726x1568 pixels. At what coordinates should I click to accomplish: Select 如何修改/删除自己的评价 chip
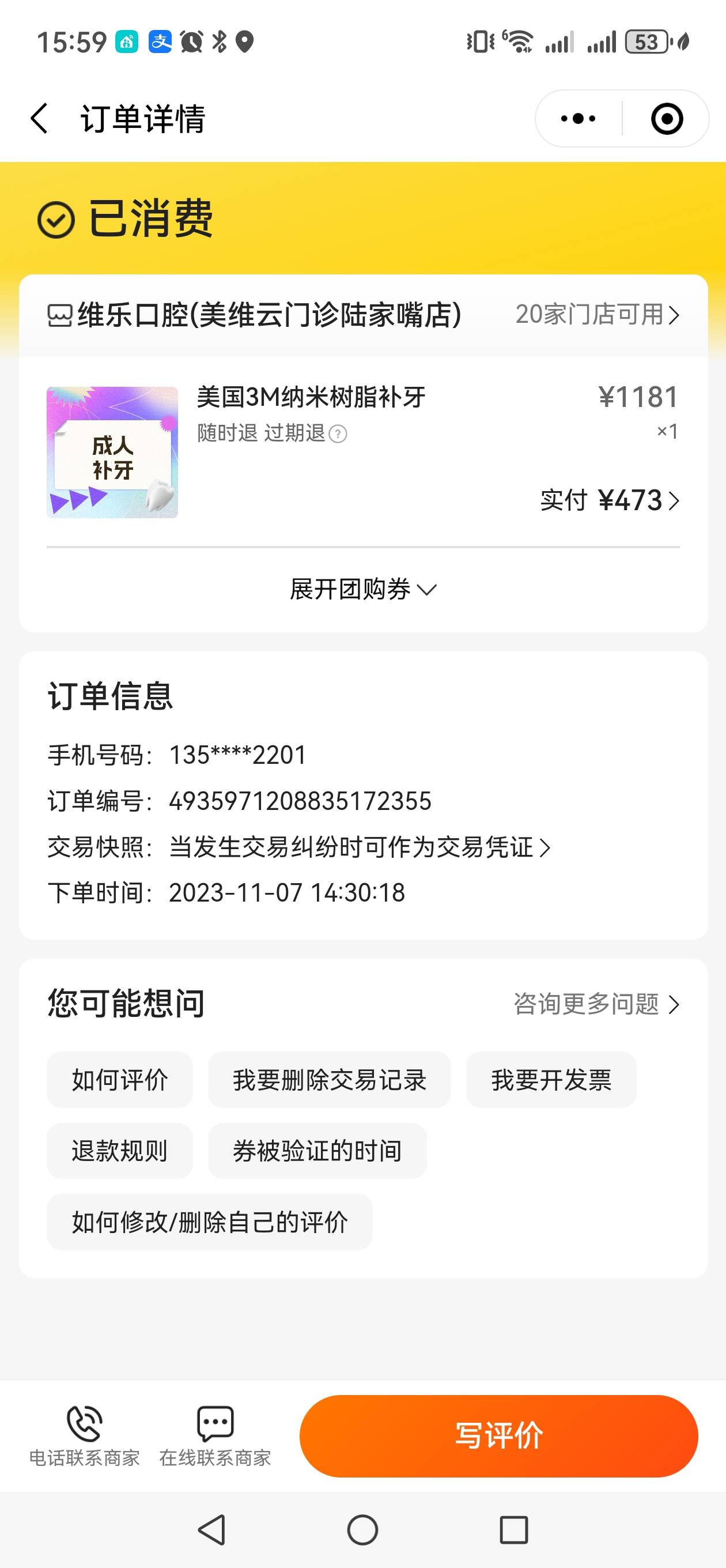point(209,1222)
